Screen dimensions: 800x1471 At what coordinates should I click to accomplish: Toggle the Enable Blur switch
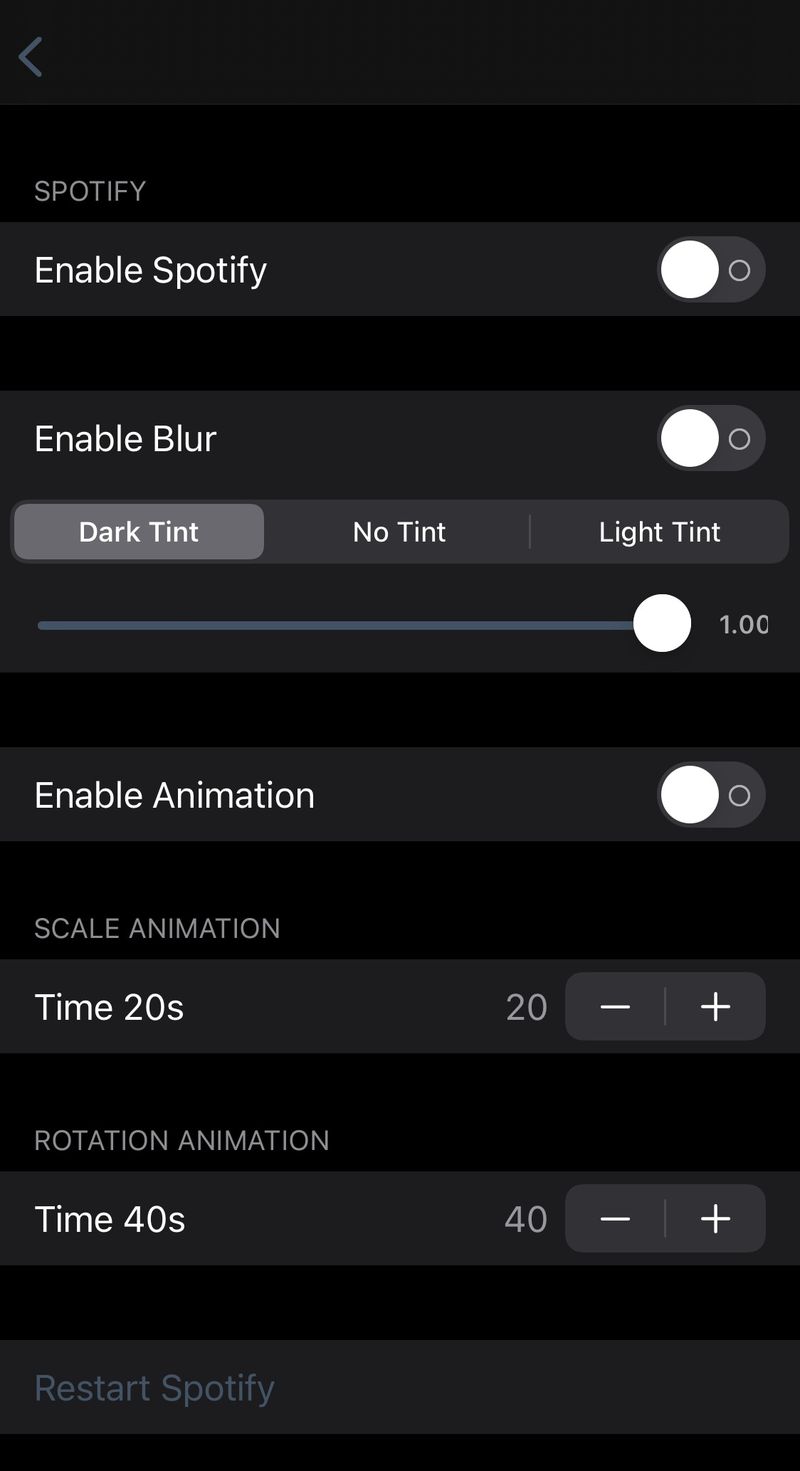point(711,438)
